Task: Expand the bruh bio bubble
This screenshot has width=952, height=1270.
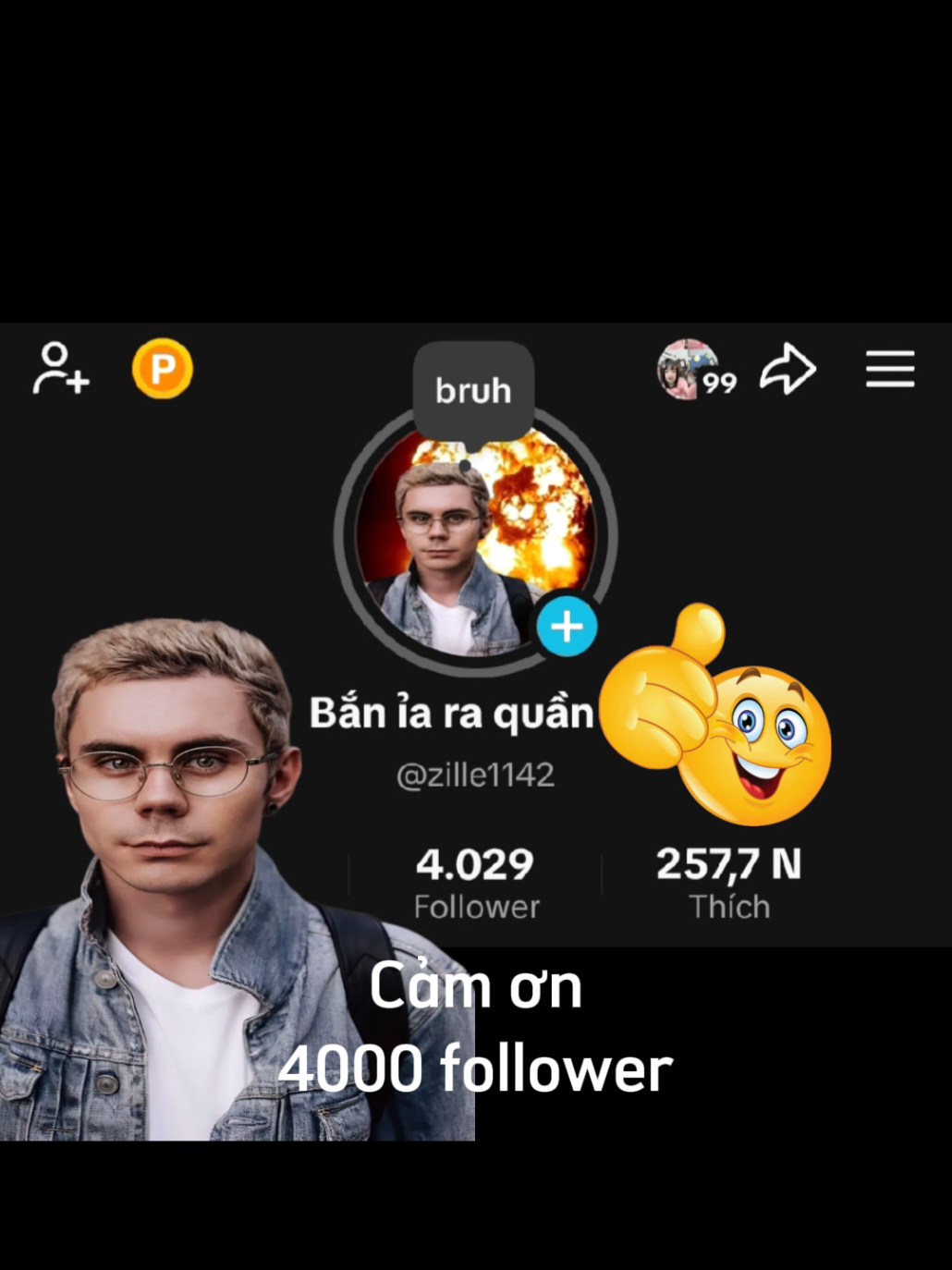Action: (x=472, y=389)
